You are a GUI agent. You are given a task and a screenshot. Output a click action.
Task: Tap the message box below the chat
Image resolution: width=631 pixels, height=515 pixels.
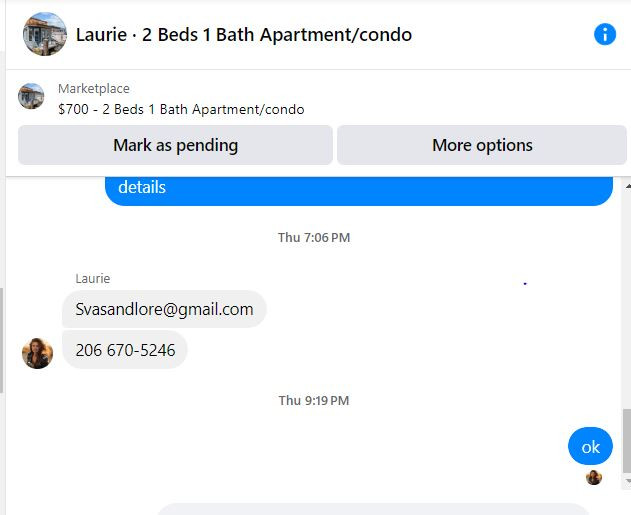[372, 509]
